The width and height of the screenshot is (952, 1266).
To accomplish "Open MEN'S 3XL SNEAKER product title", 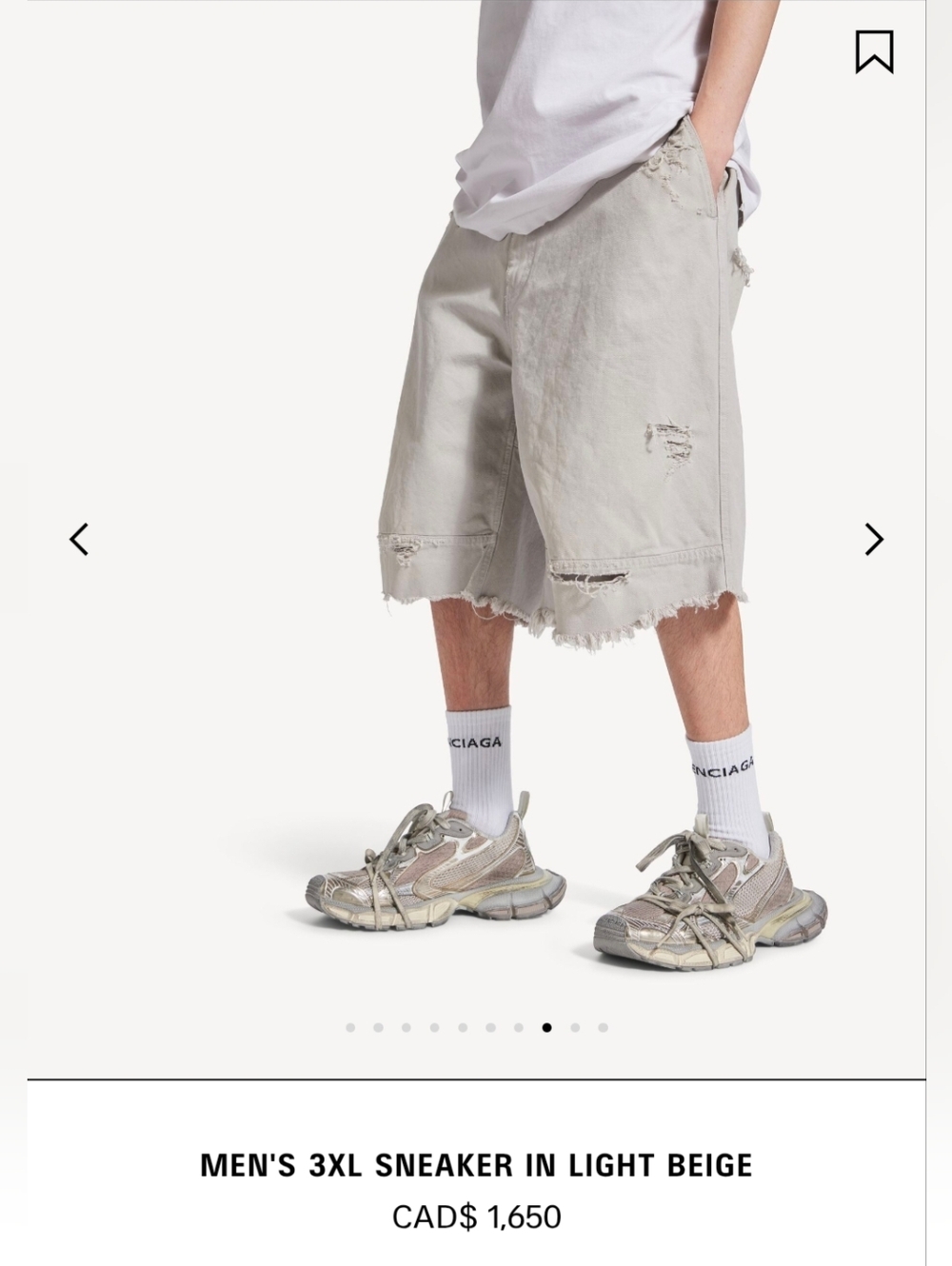I will pyautogui.click(x=475, y=1163).
